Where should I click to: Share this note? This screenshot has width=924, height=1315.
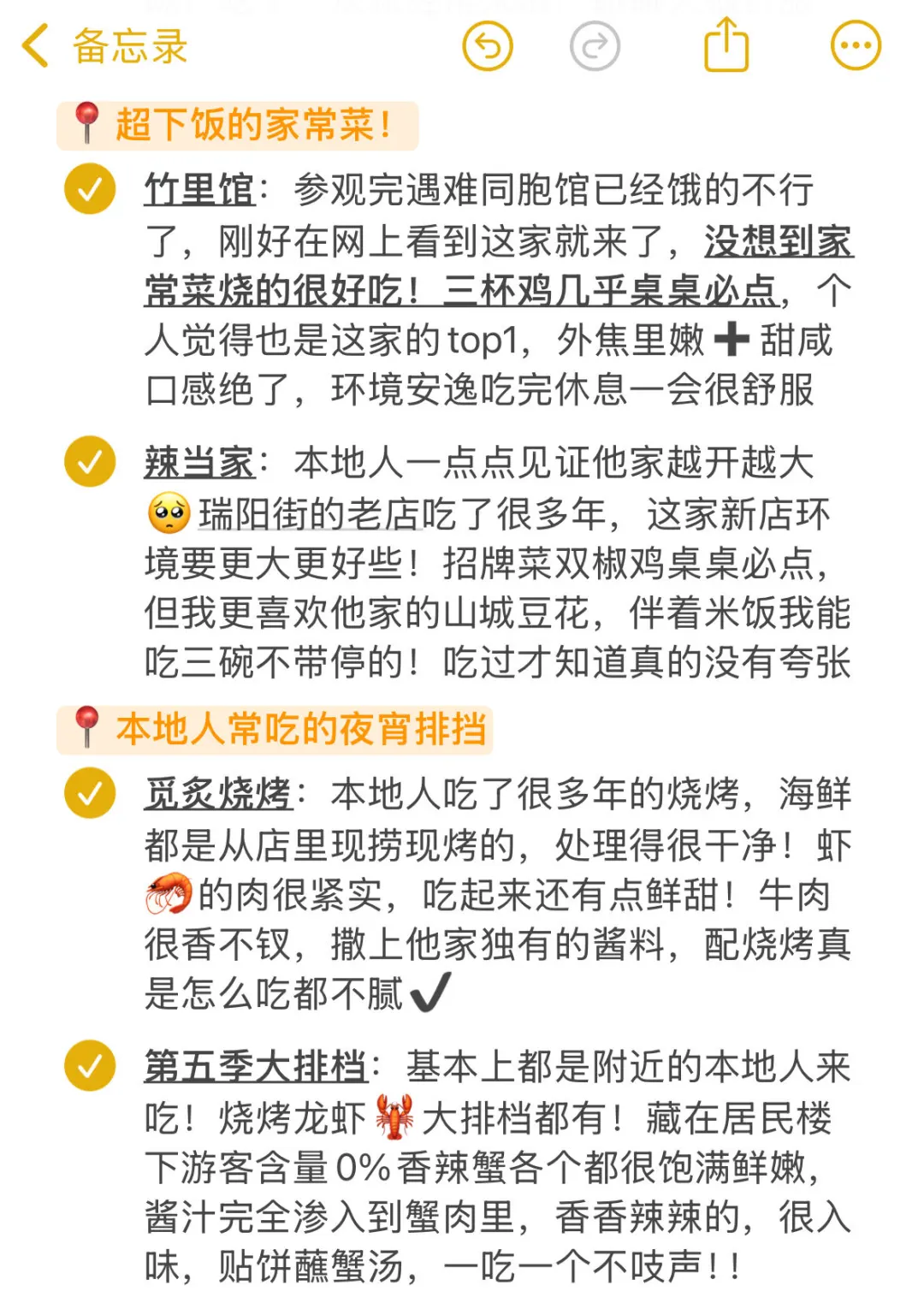tap(726, 44)
